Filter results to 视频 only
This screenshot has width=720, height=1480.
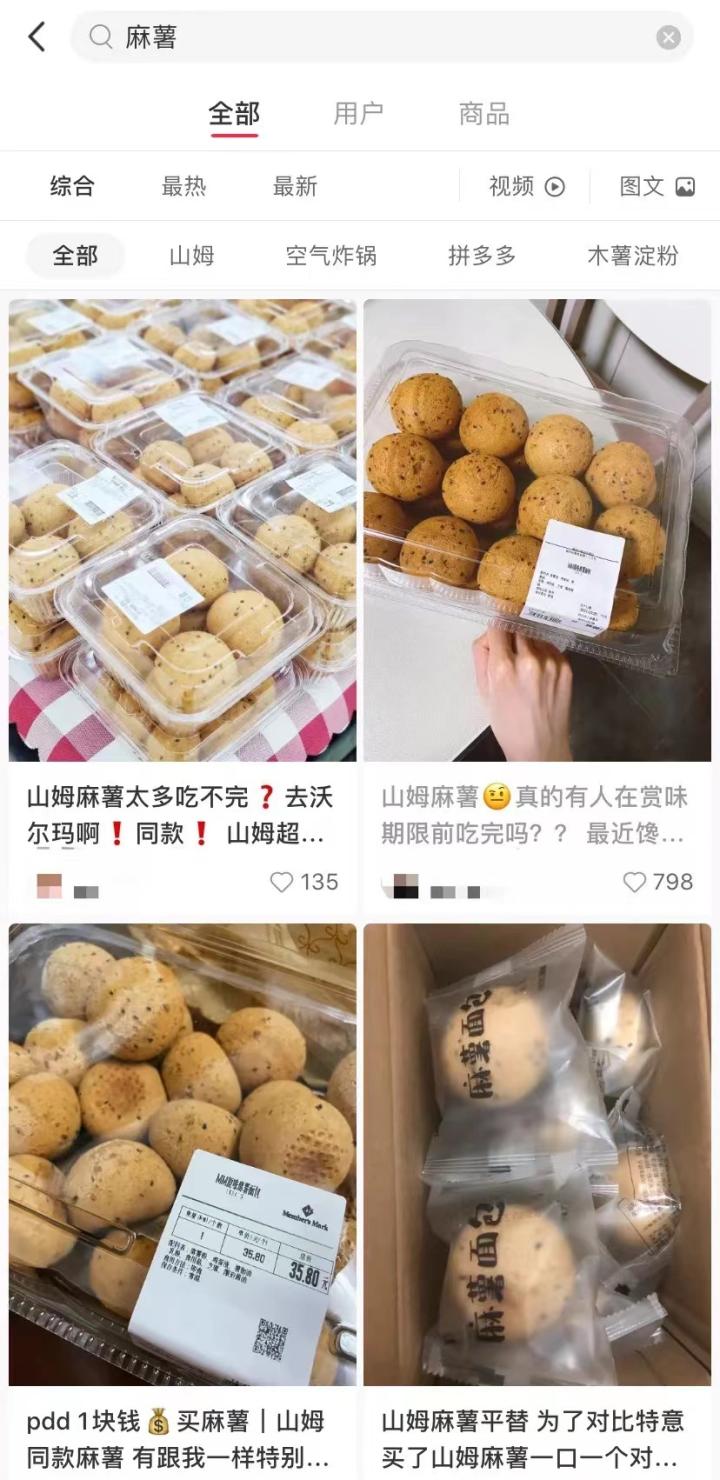tap(526, 186)
